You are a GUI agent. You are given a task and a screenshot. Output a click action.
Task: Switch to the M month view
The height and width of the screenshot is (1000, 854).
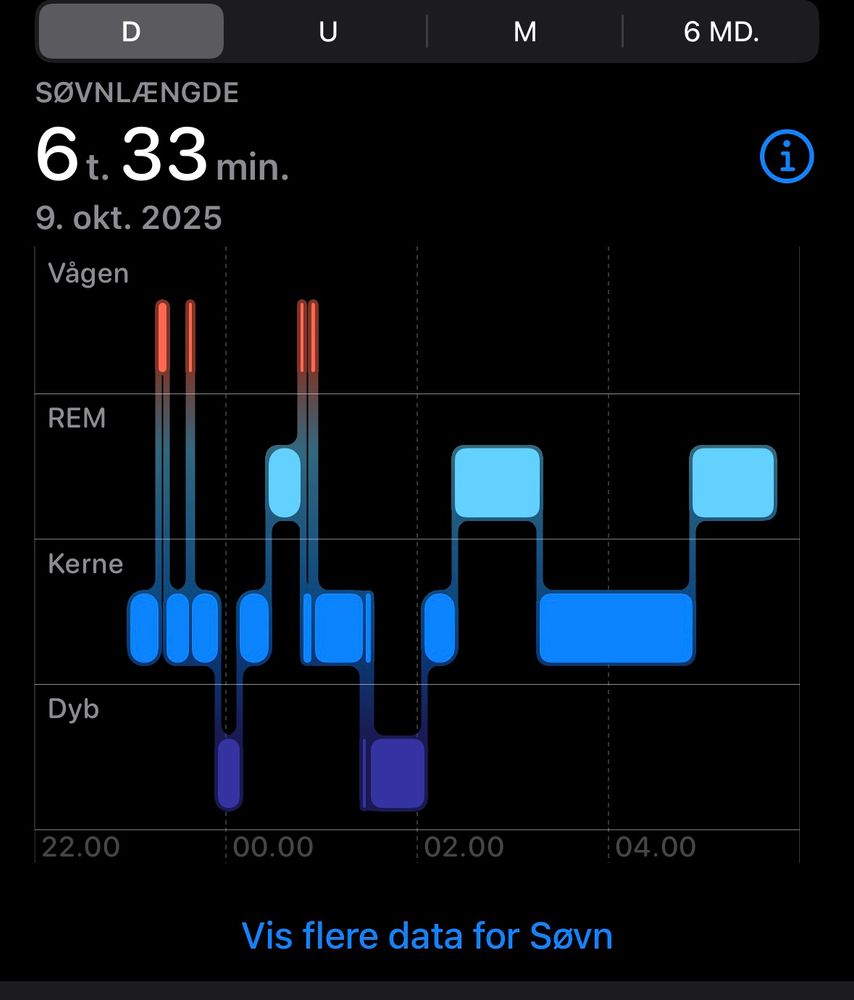click(x=524, y=32)
